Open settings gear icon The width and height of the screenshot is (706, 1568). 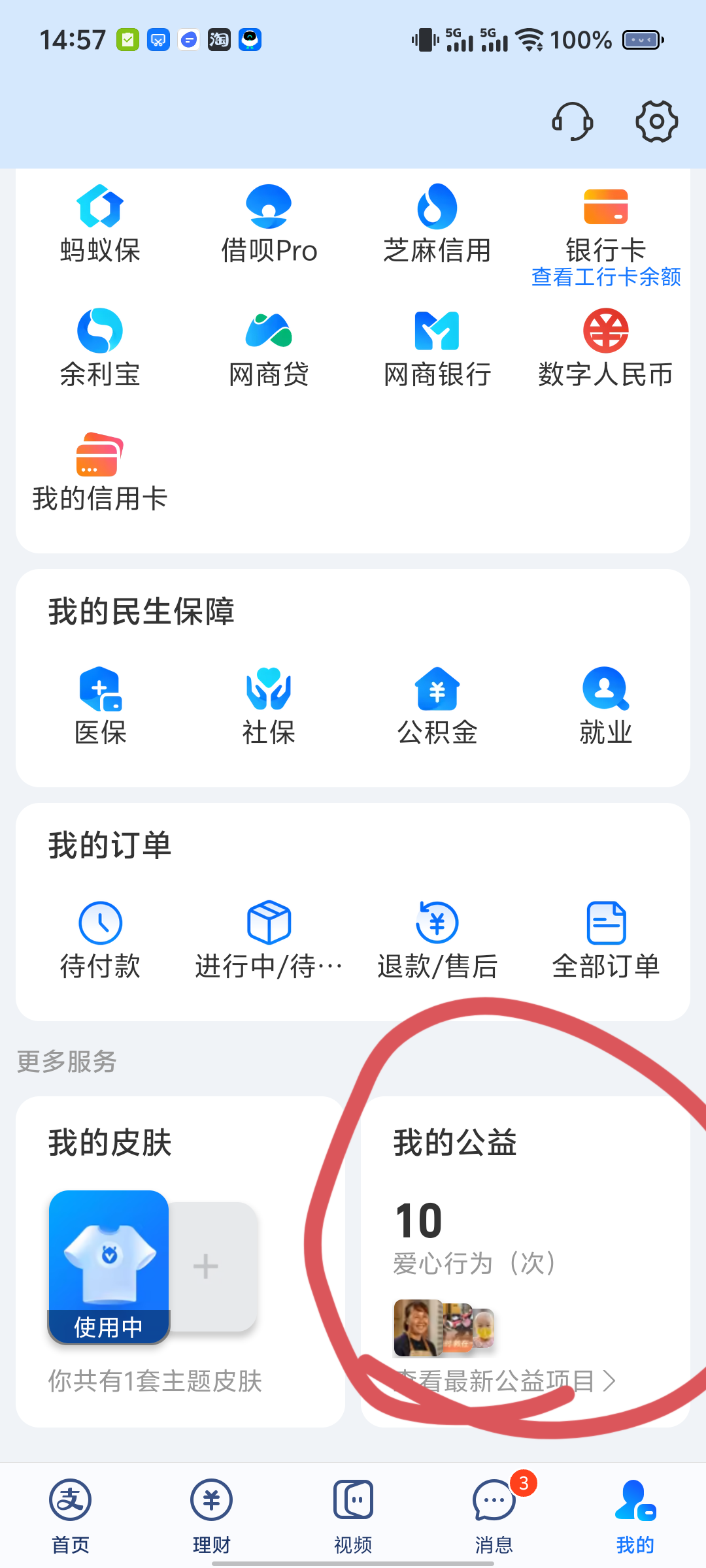point(656,122)
